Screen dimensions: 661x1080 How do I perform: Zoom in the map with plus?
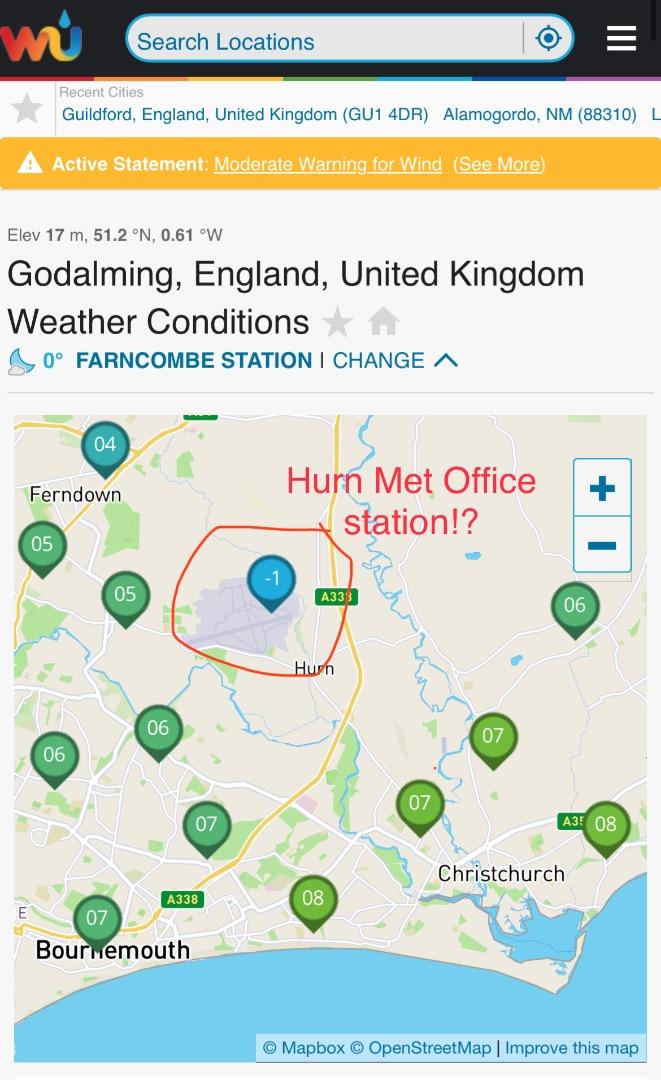pyautogui.click(x=602, y=488)
